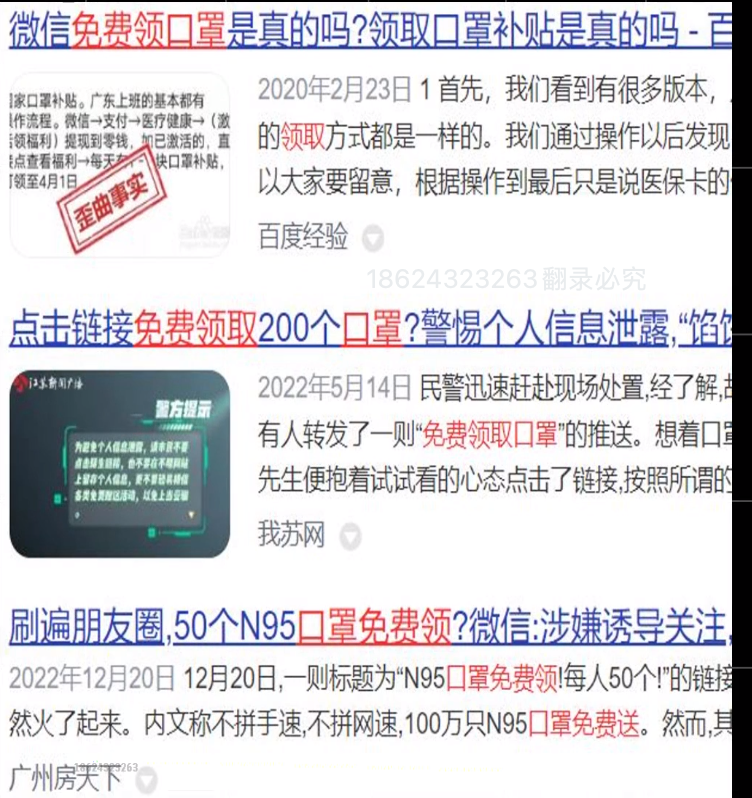Expand the dropdown next to 广州房天下
Viewport: 752px width, 798px height.
coord(147,778)
